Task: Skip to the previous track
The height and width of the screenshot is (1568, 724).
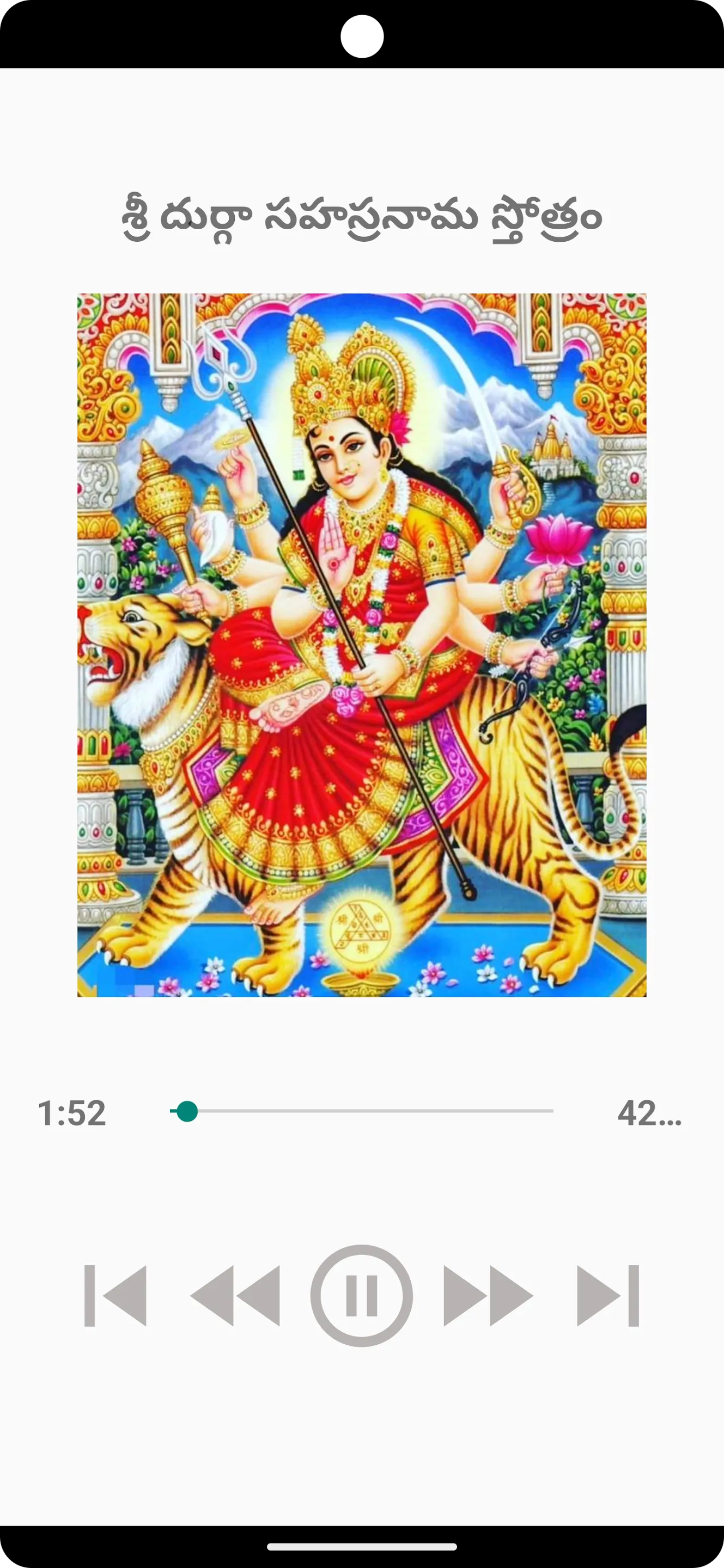Action: [x=115, y=1295]
